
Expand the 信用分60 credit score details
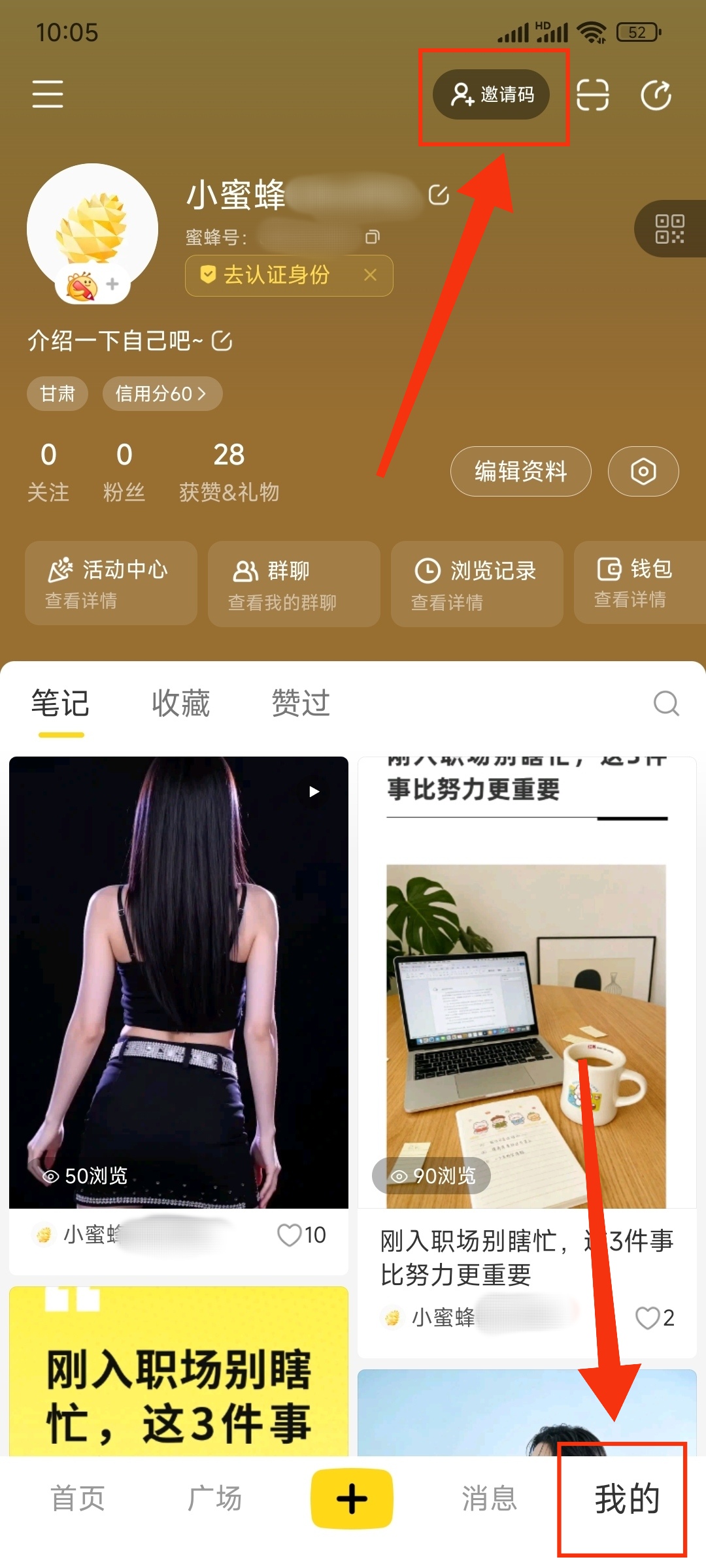tap(162, 393)
